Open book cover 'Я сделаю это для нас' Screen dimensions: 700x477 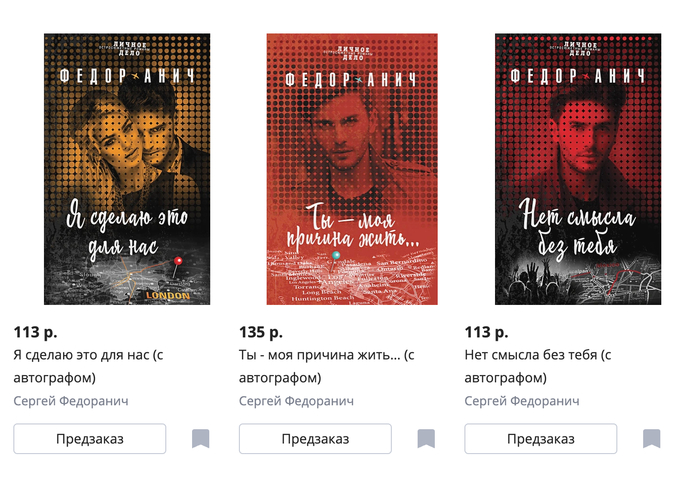point(127,168)
